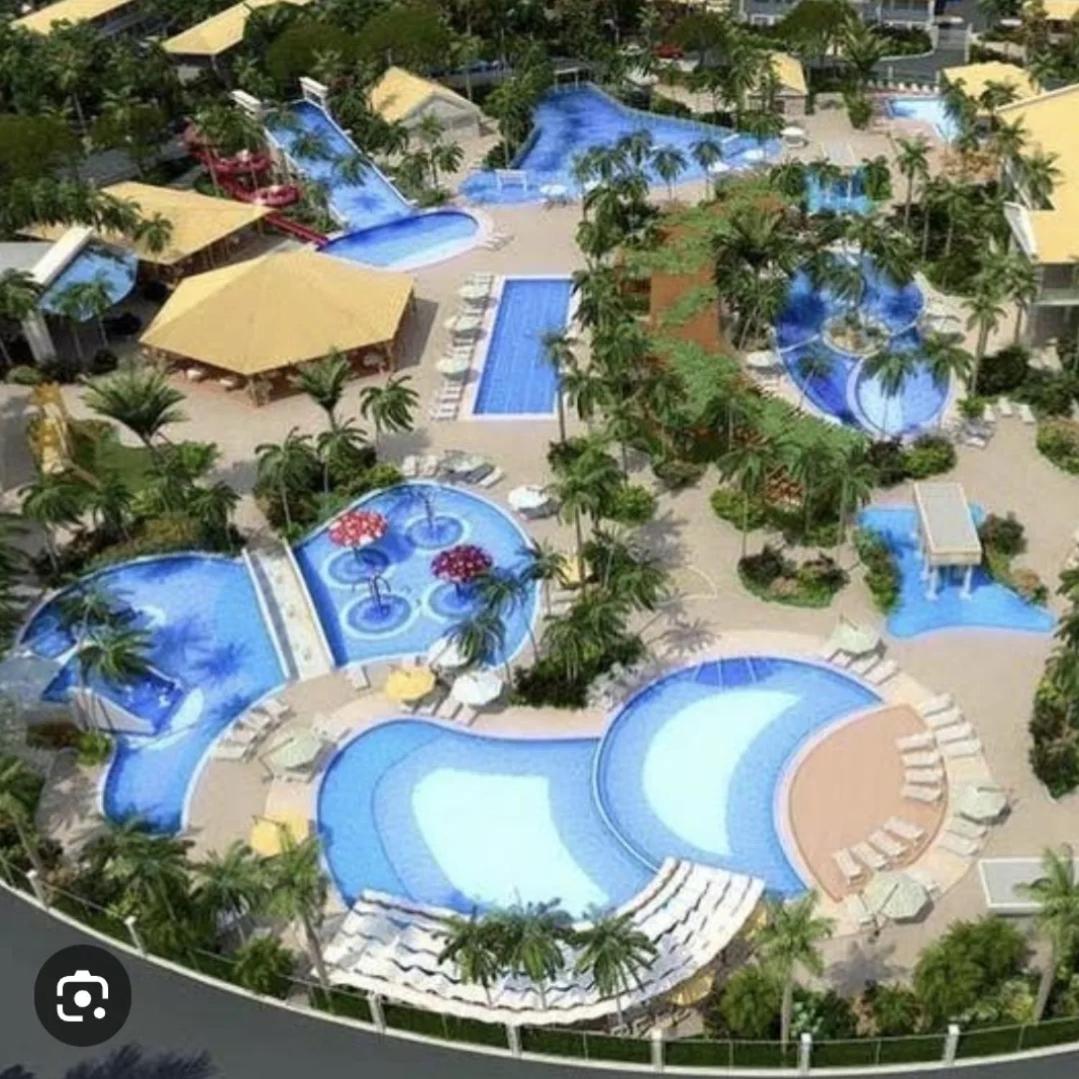Open the visual search lens icon
Viewport: 1079px width, 1079px height.
(83, 995)
